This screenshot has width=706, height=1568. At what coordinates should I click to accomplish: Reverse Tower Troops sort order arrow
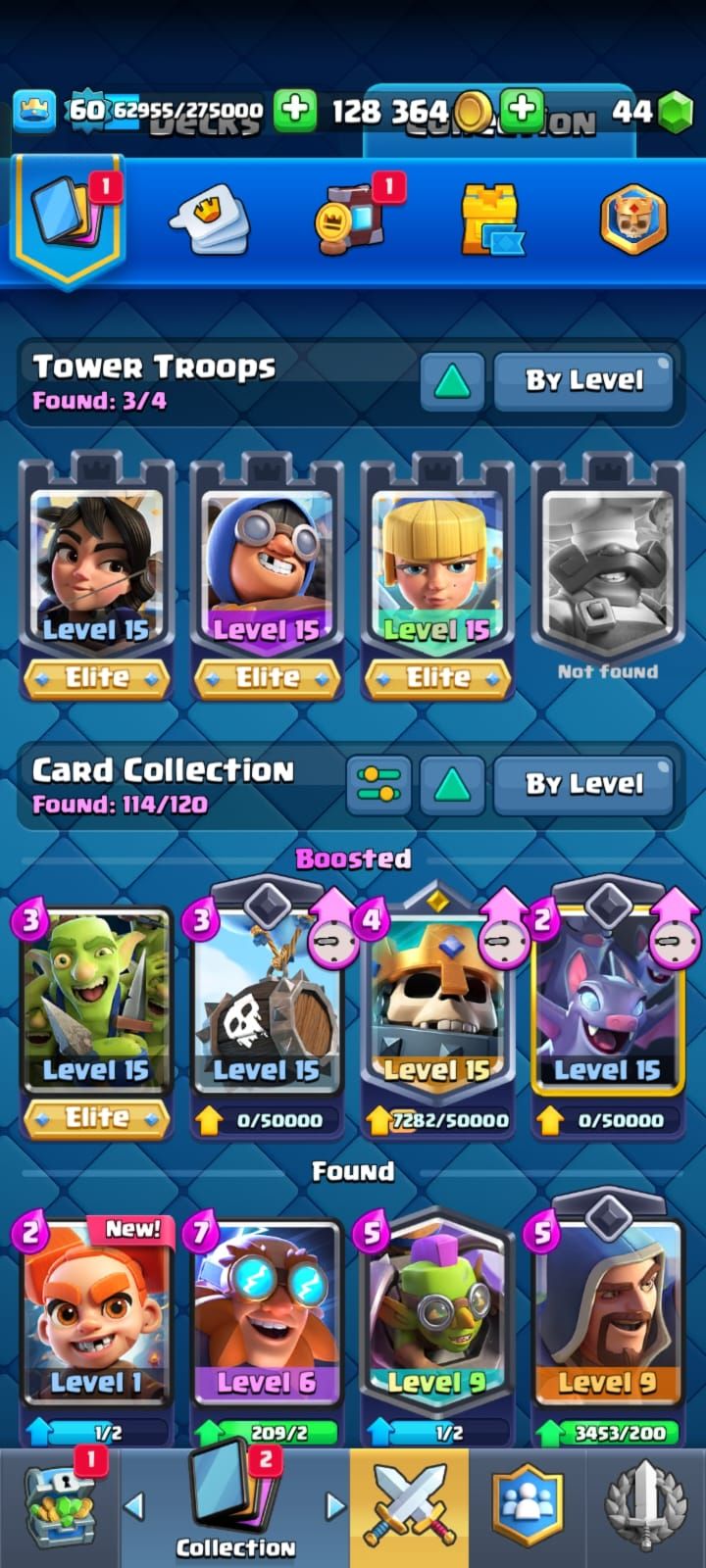pos(452,380)
